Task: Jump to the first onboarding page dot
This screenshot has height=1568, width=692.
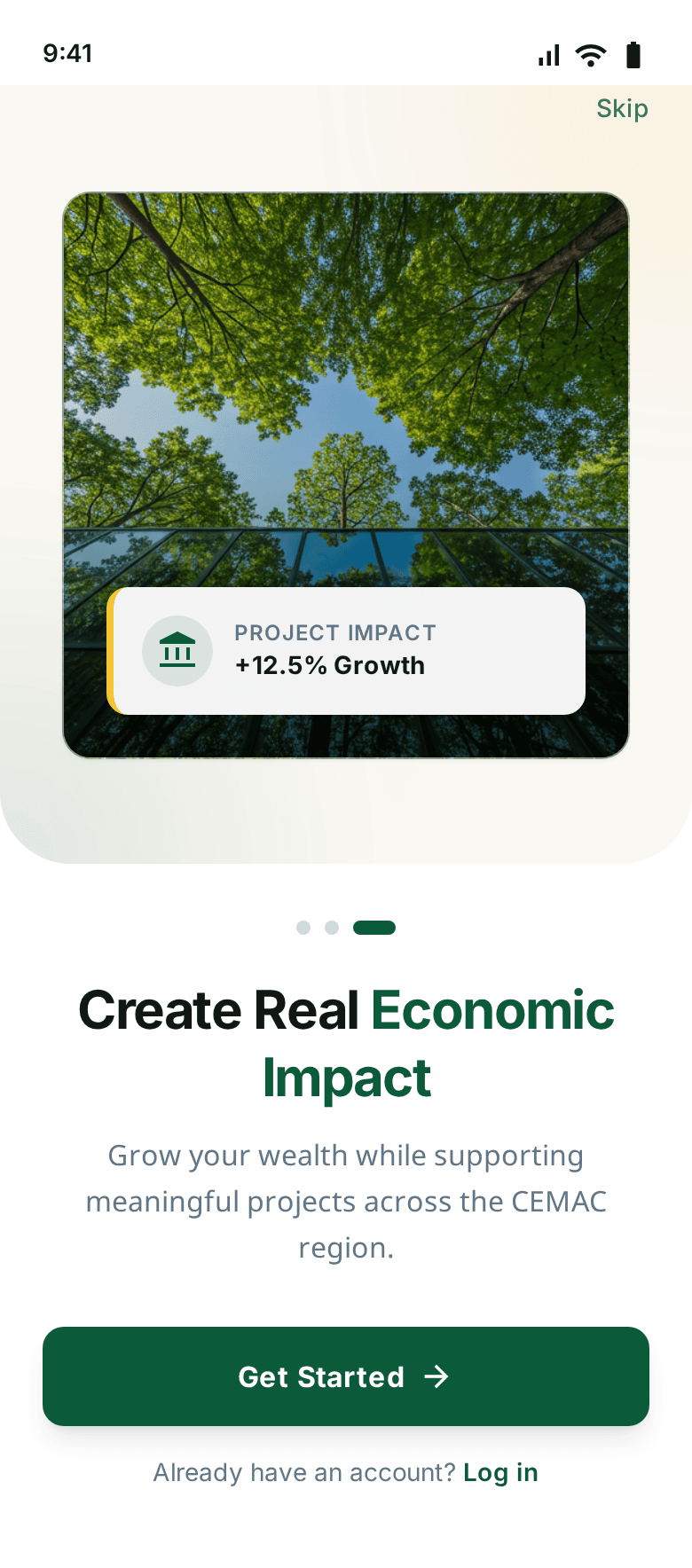Action: tap(303, 928)
